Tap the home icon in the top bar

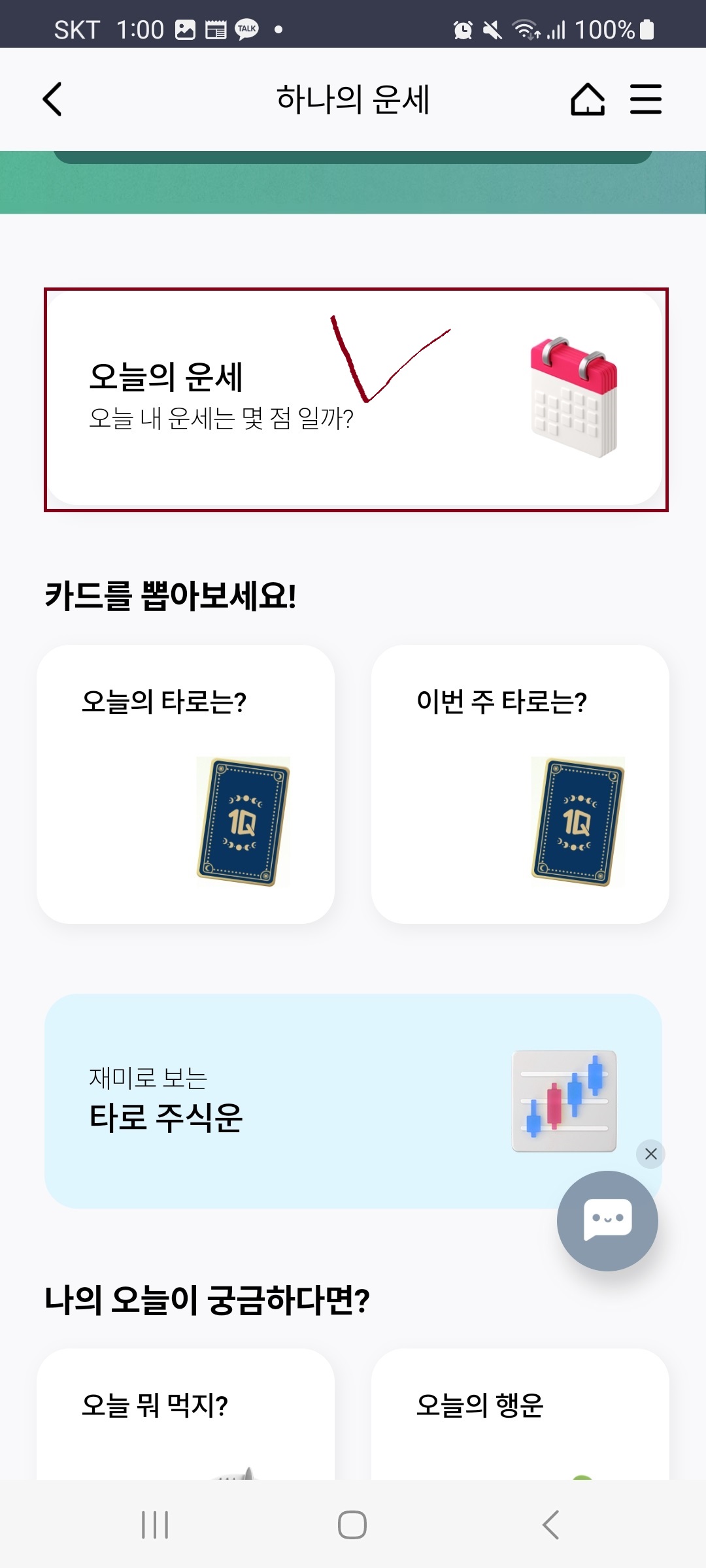point(587,99)
